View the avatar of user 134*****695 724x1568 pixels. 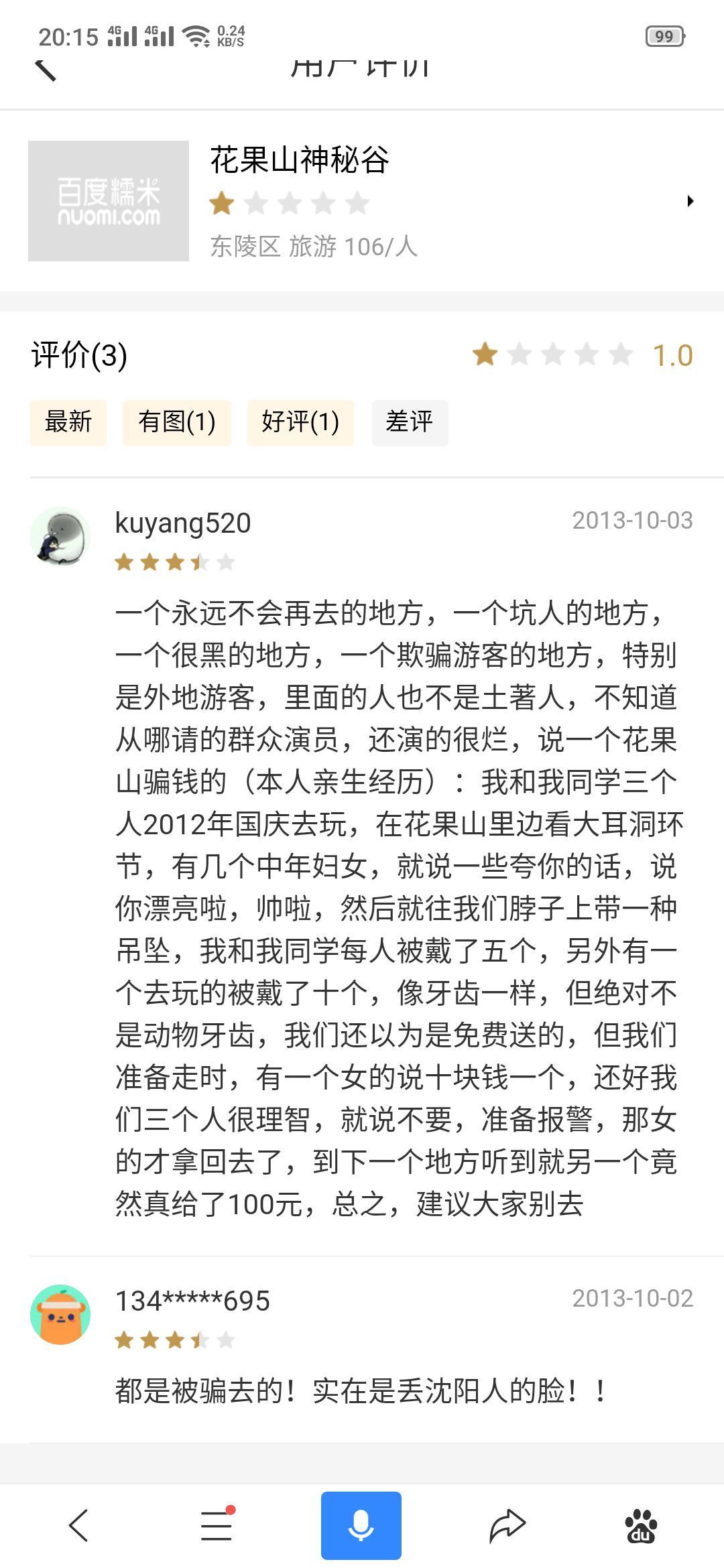[60, 1314]
